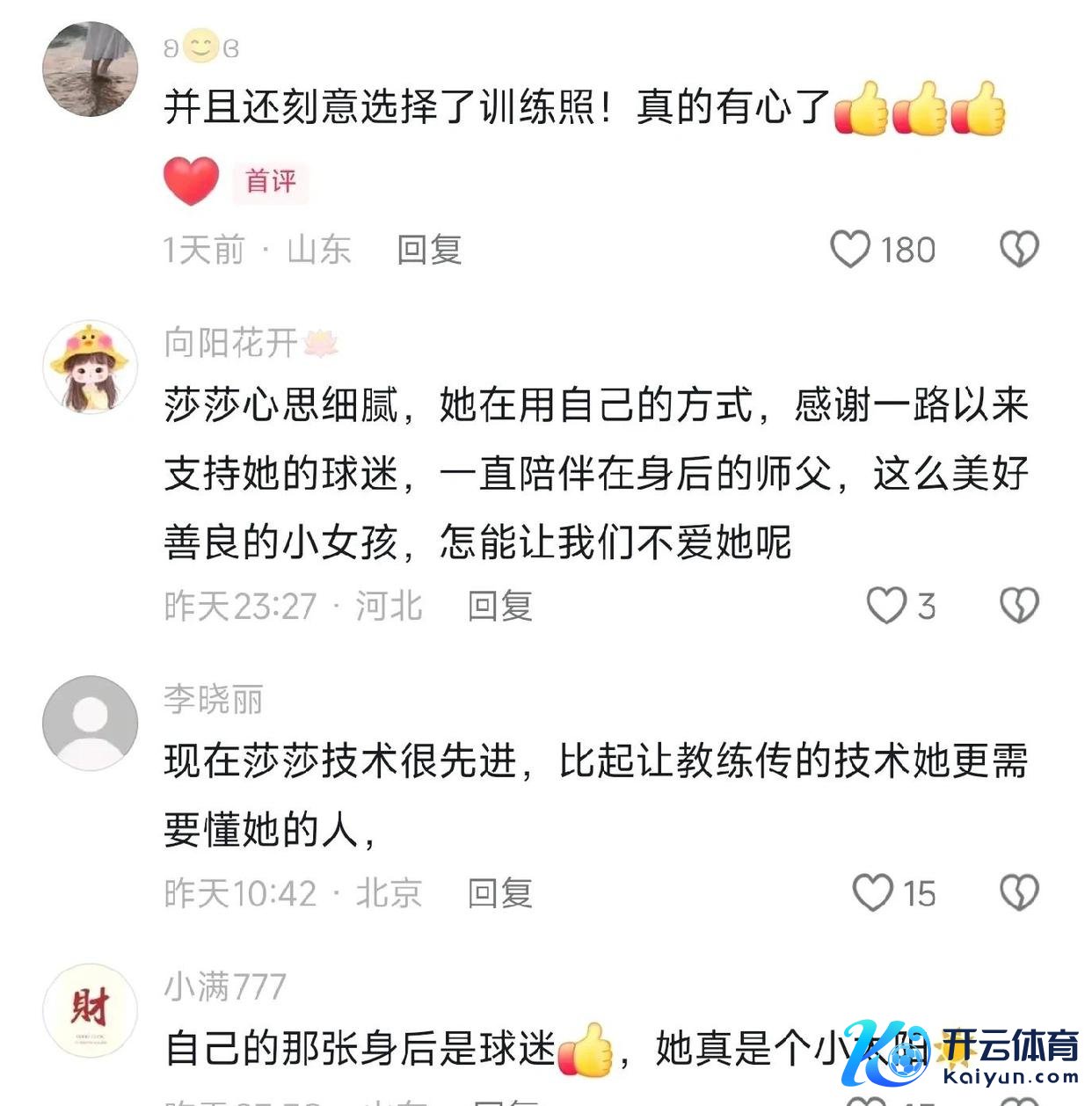Like the comment with 180 likes

click(x=850, y=250)
